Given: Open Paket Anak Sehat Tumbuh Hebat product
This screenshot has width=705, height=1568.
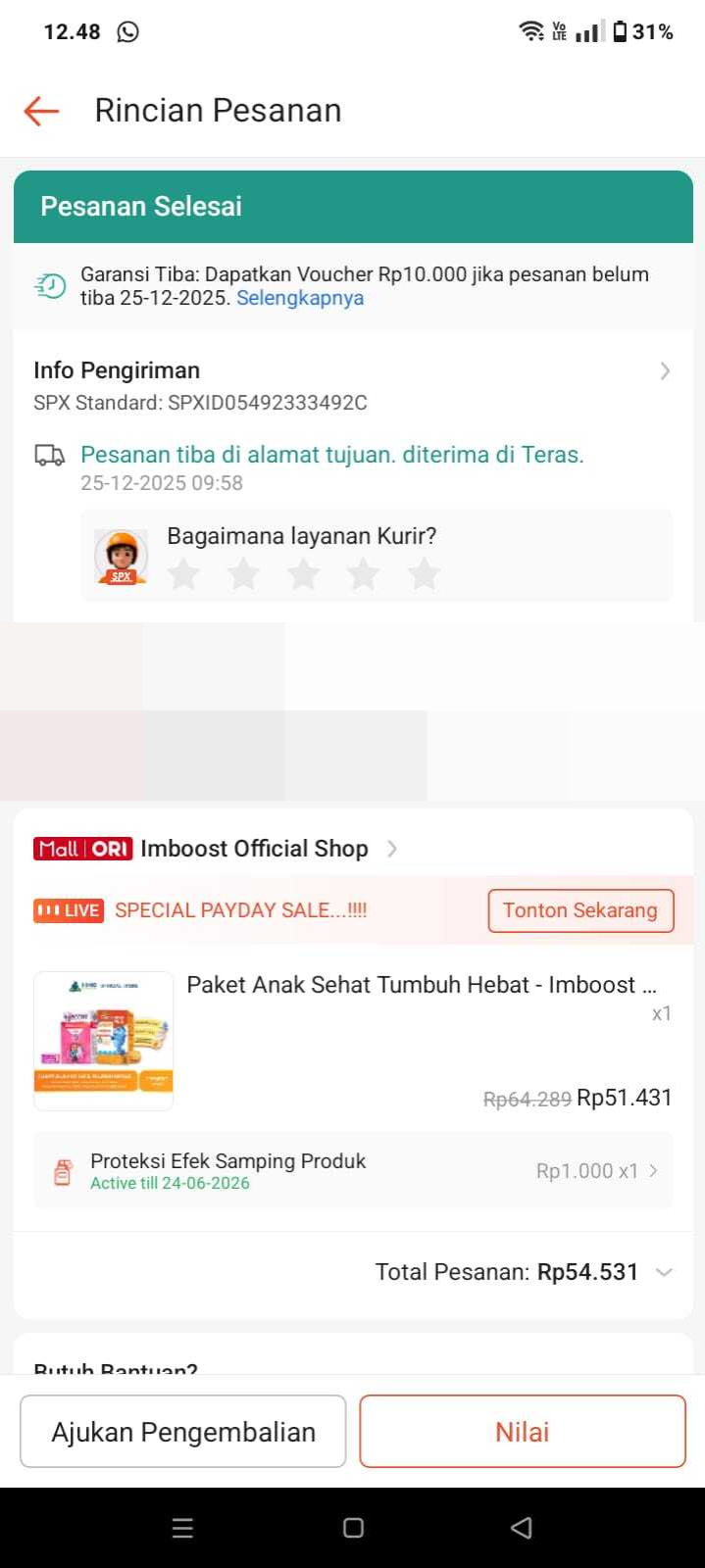Looking at the screenshot, I should [421, 985].
